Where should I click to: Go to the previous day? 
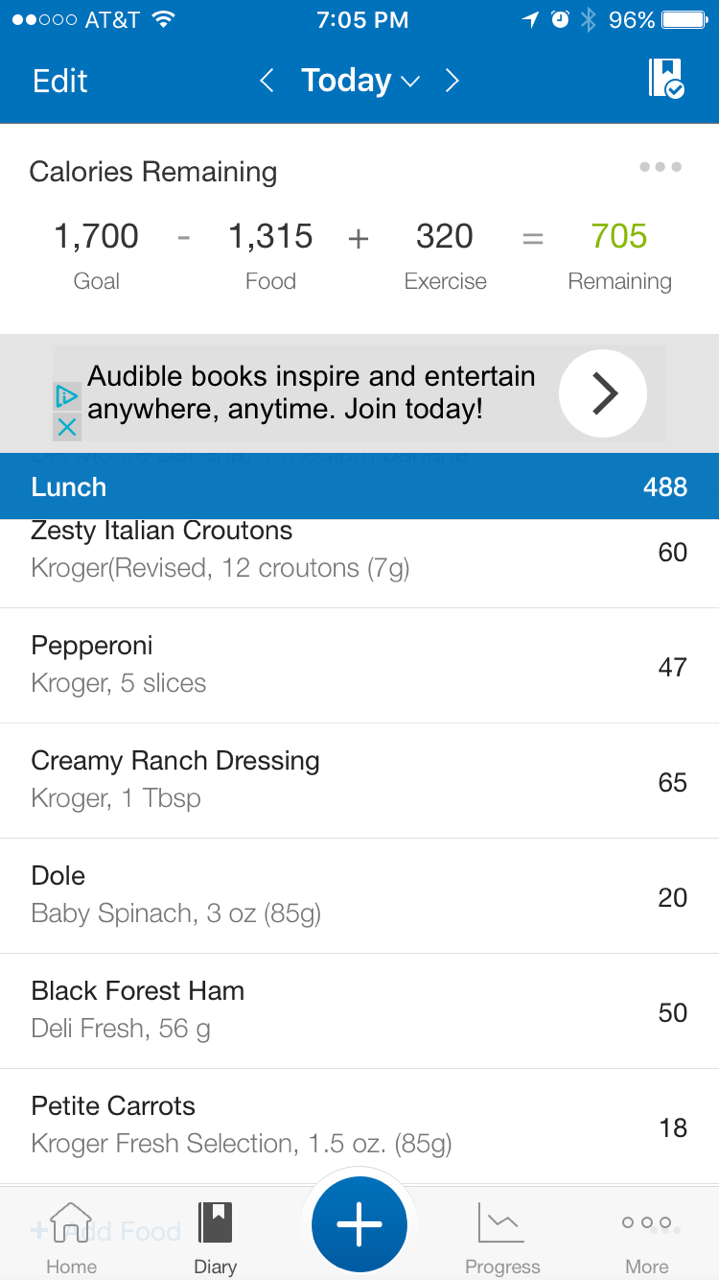tap(266, 81)
